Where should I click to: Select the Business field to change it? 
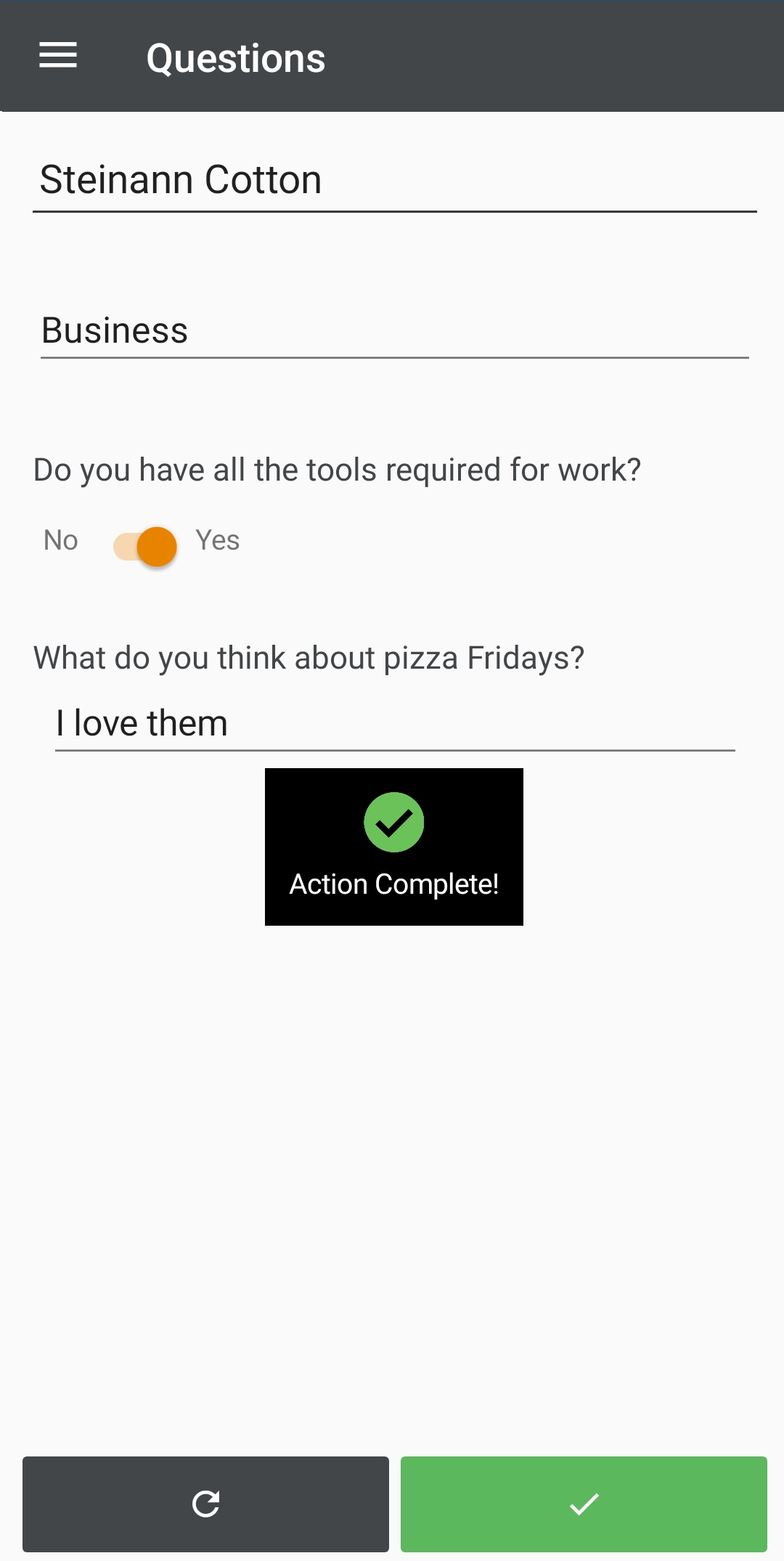[x=392, y=330]
